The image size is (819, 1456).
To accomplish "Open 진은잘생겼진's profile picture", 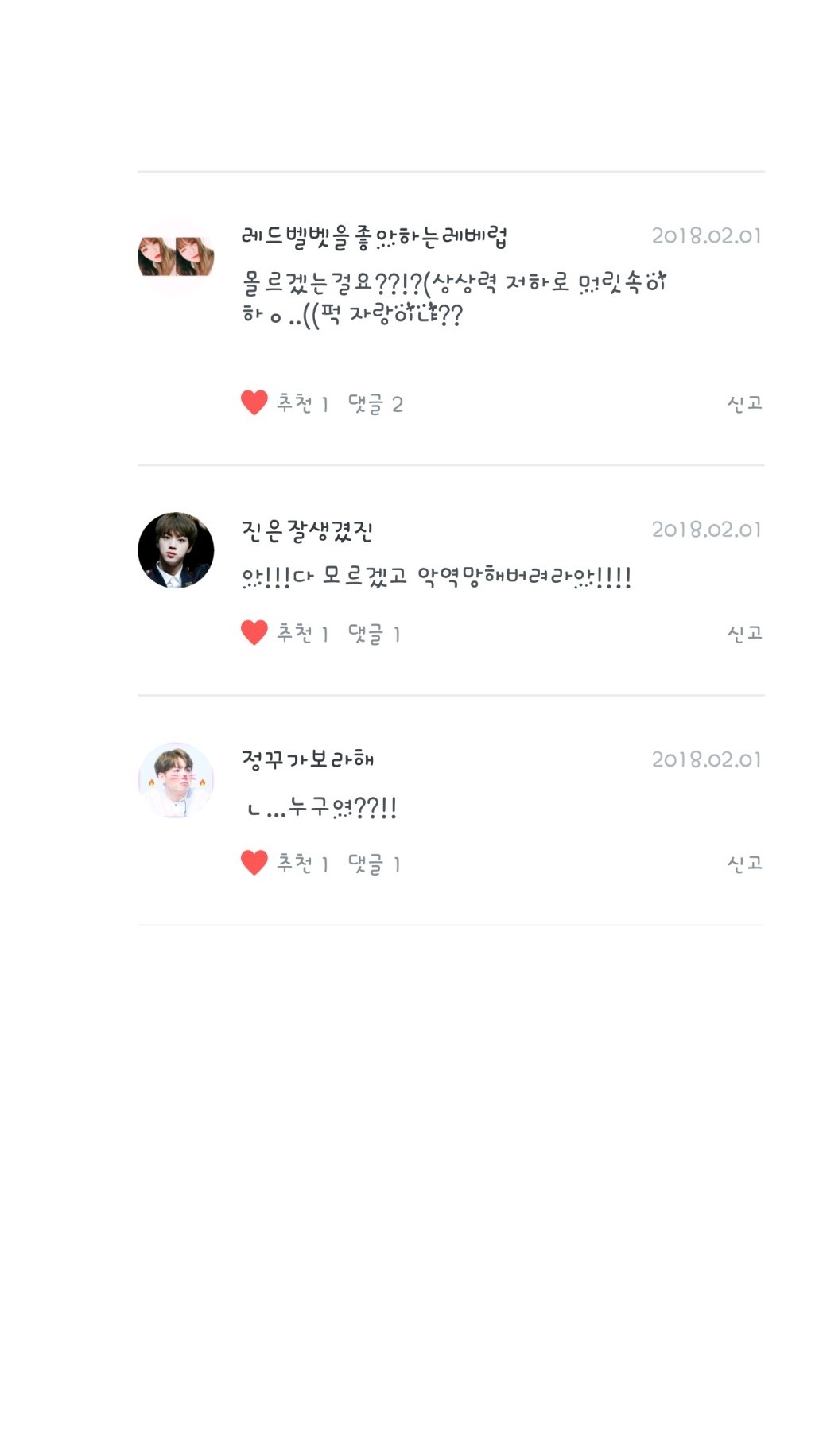I will coord(176,550).
